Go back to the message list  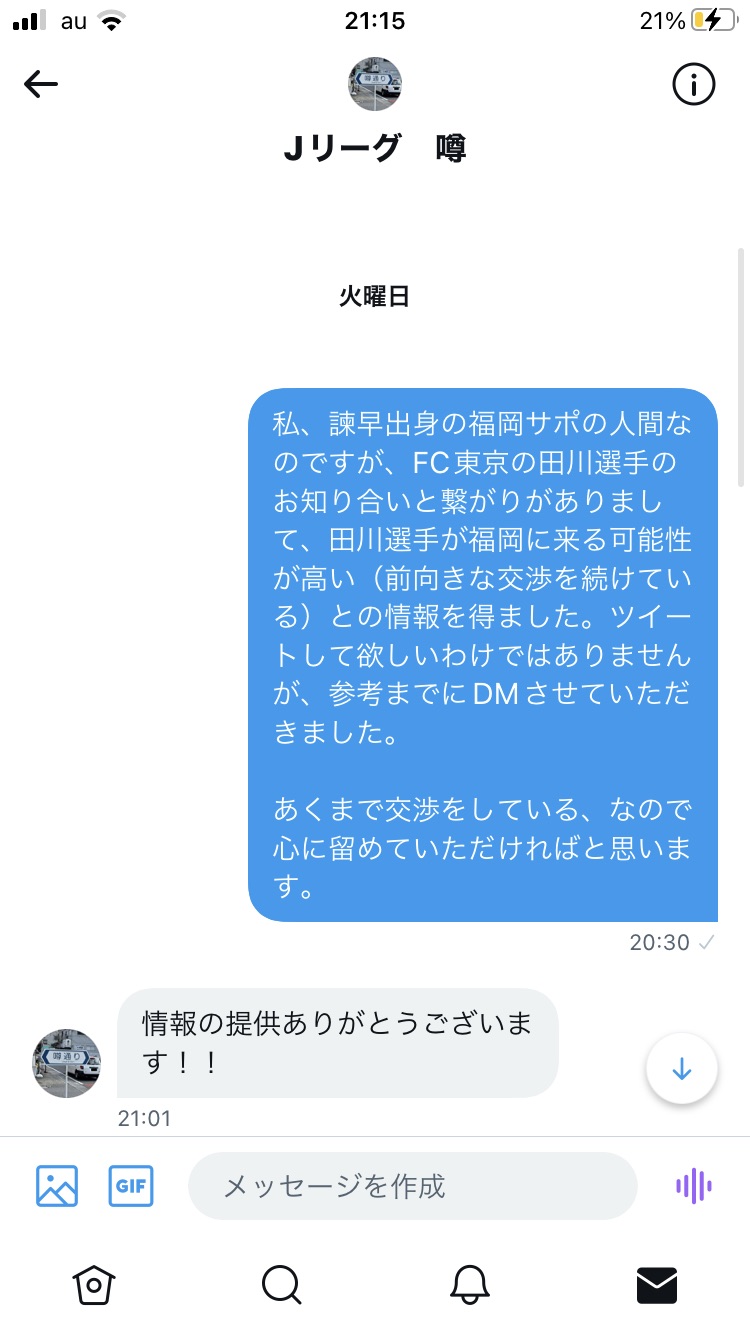click(x=41, y=84)
